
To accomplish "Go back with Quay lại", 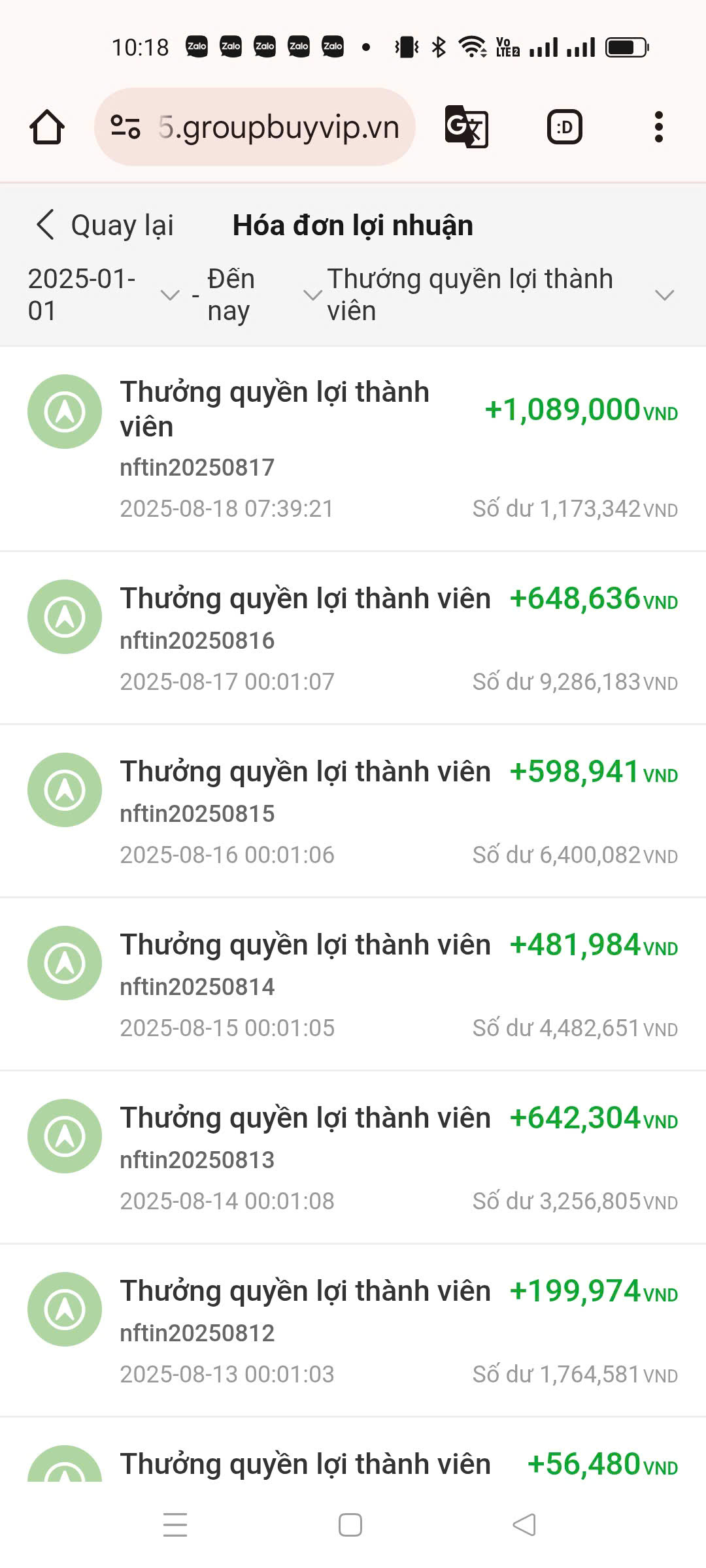I will (x=105, y=225).
